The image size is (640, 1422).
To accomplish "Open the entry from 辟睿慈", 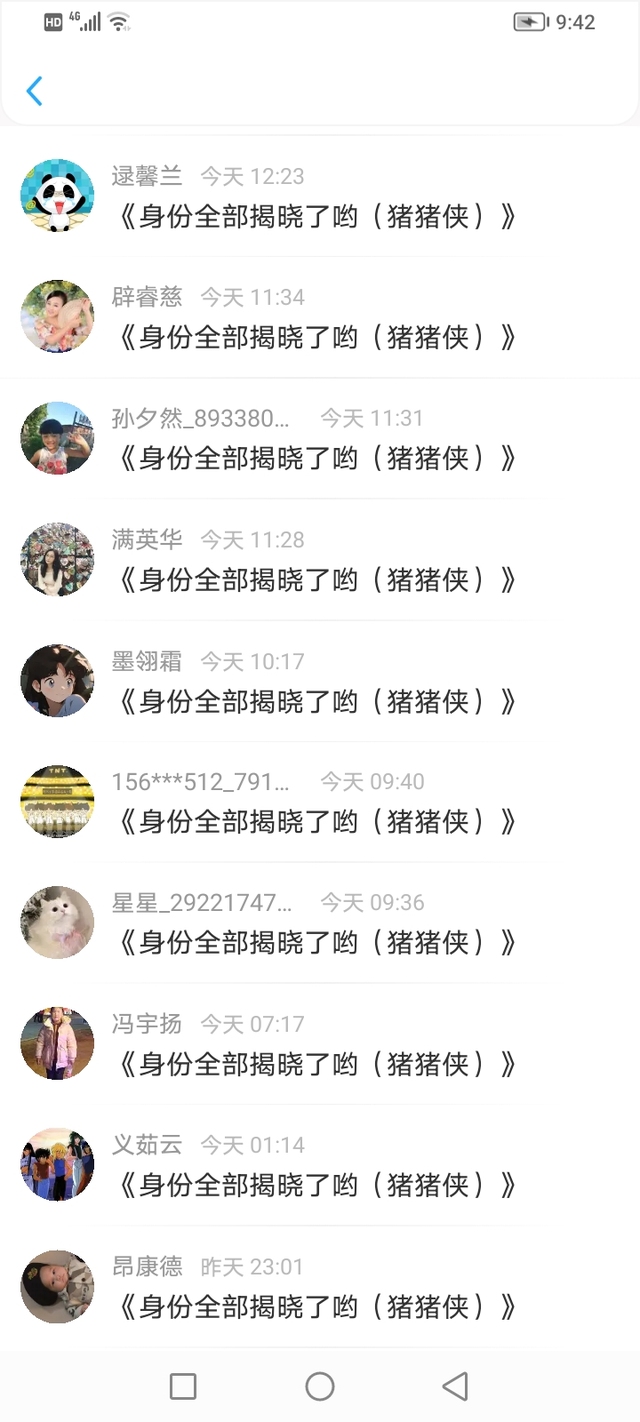I will pos(318,318).
